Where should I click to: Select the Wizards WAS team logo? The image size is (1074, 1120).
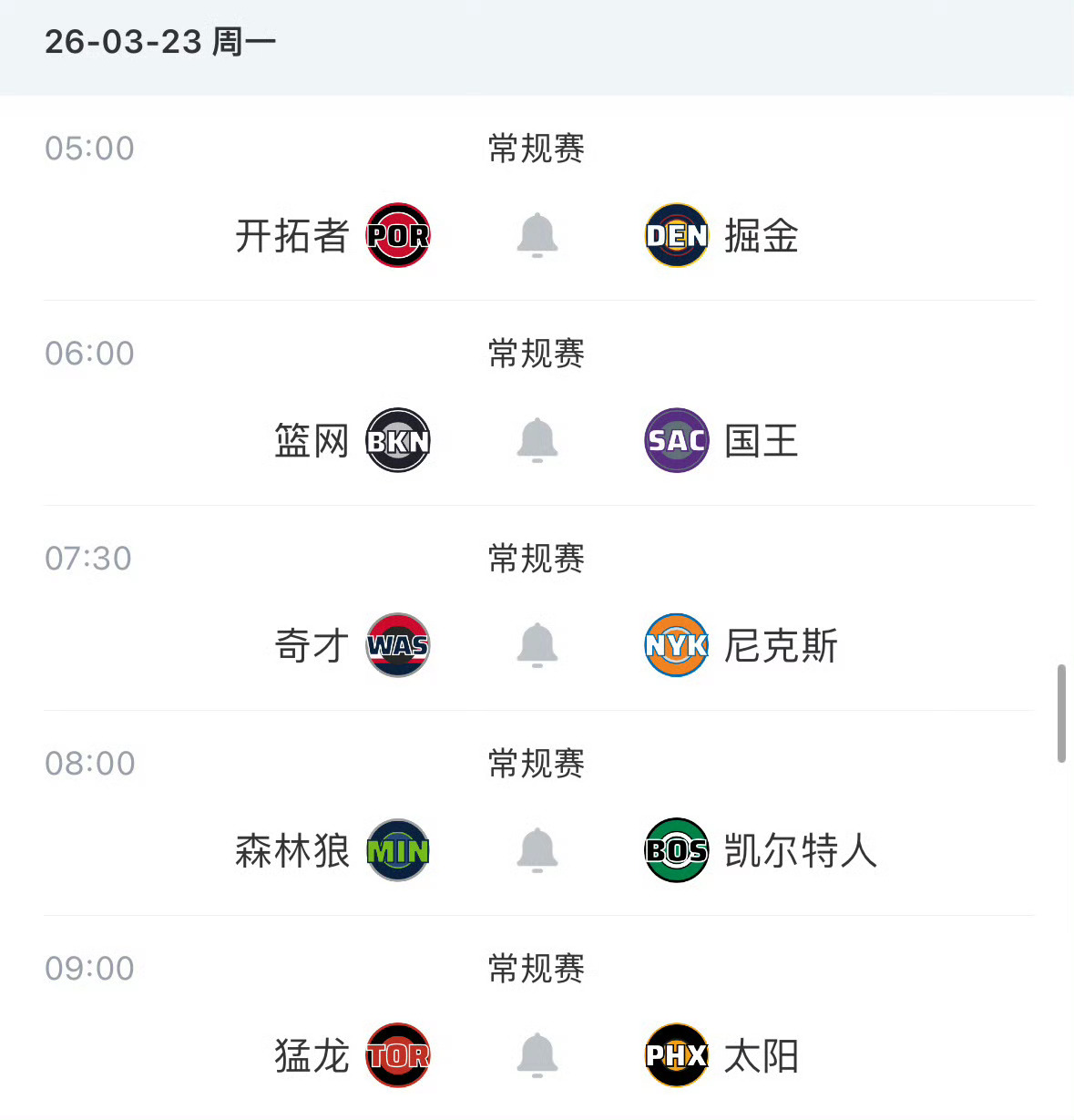(399, 645)
